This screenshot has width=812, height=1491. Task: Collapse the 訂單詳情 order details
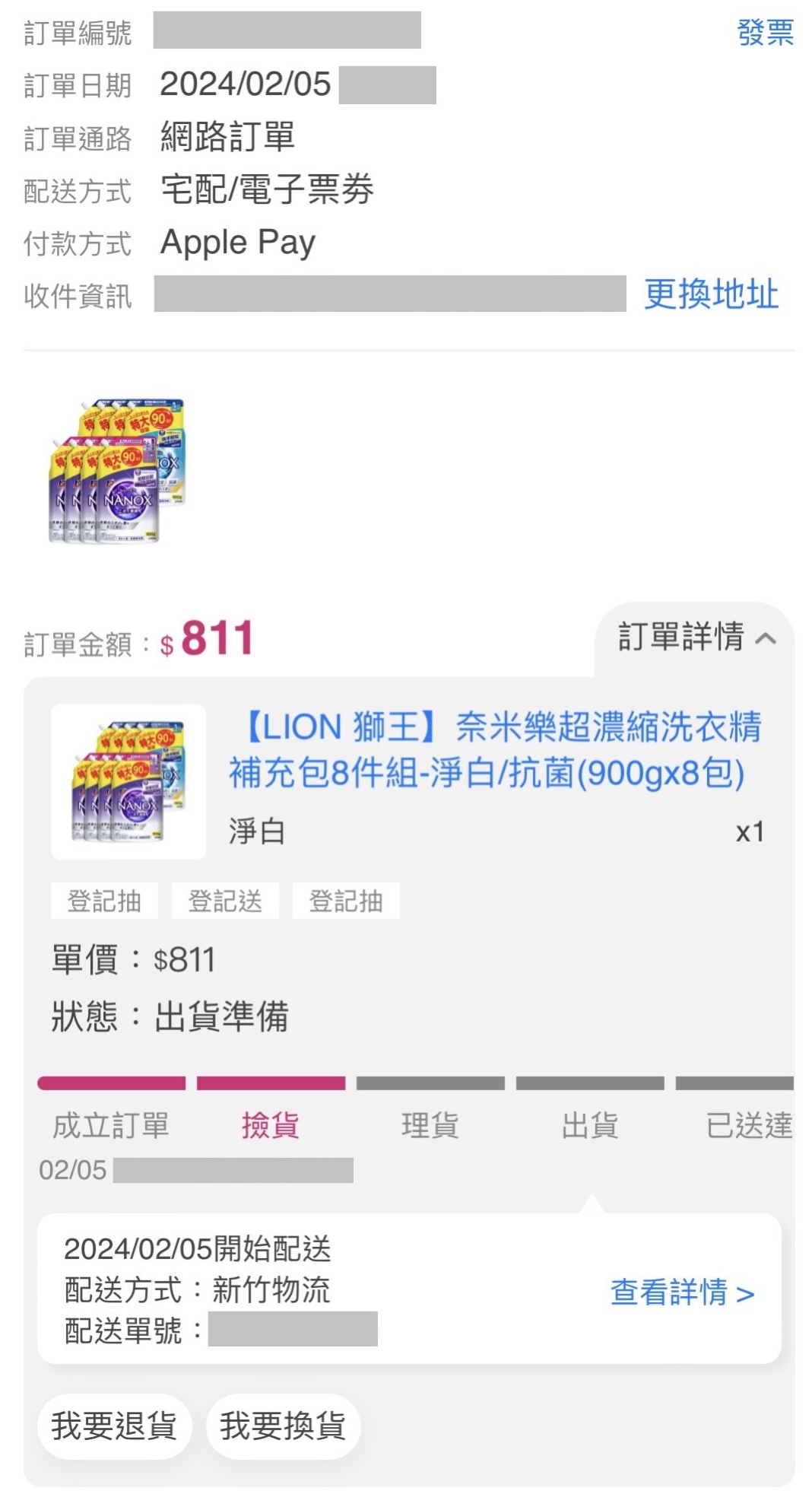click(x=696, y=637)
